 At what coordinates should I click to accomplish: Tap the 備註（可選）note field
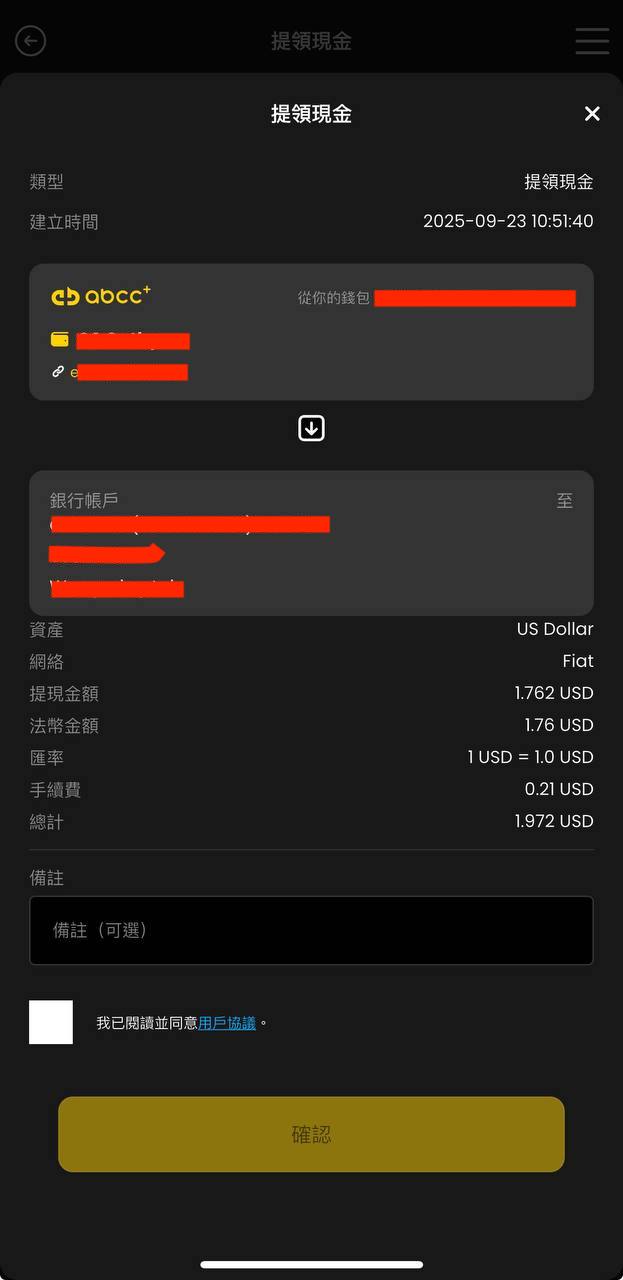[311, 930]
